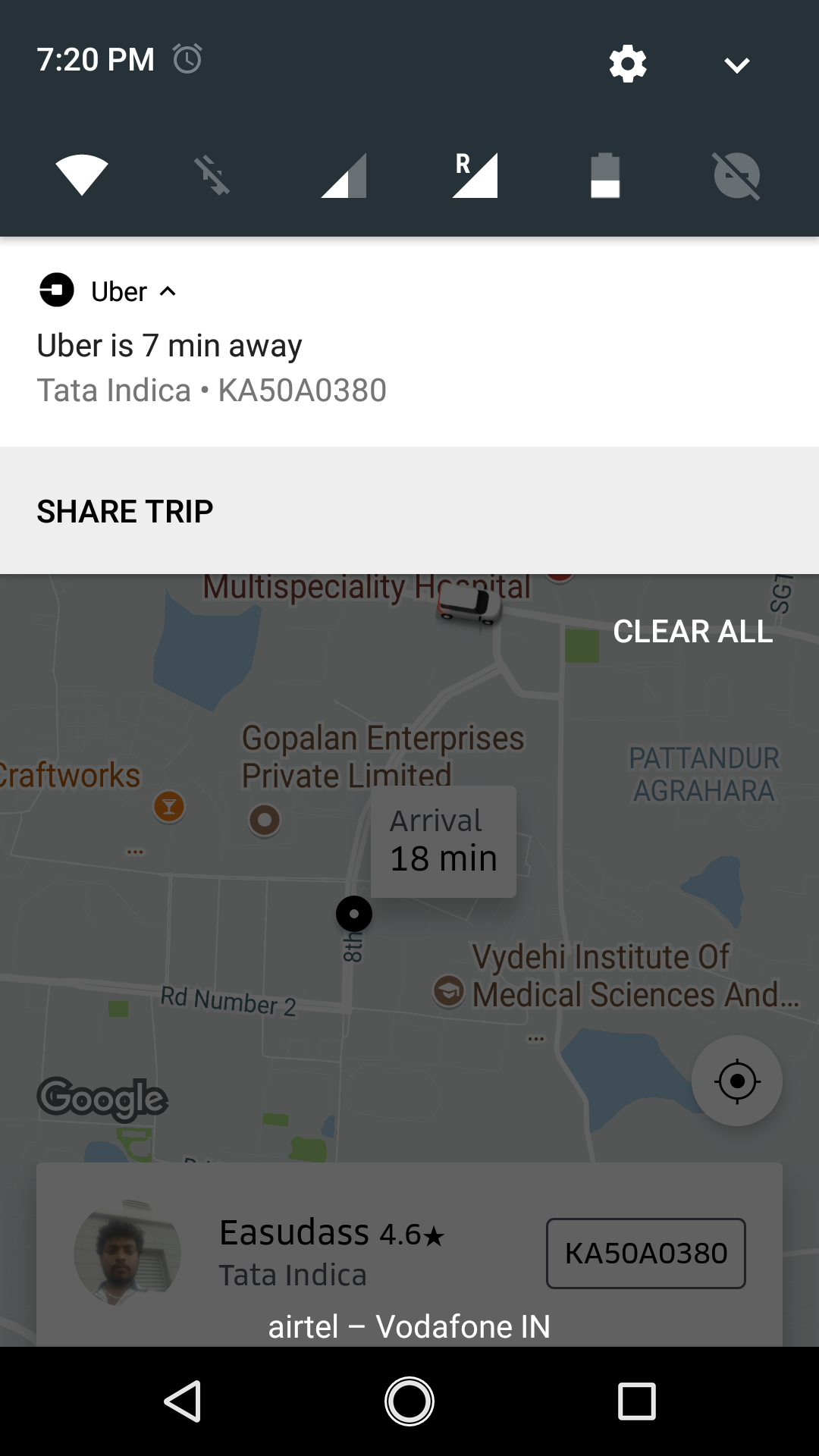819x1456 pixels.
Task: Toggle the Do Not Disturb quick setting
Action: tap(736, 175)
